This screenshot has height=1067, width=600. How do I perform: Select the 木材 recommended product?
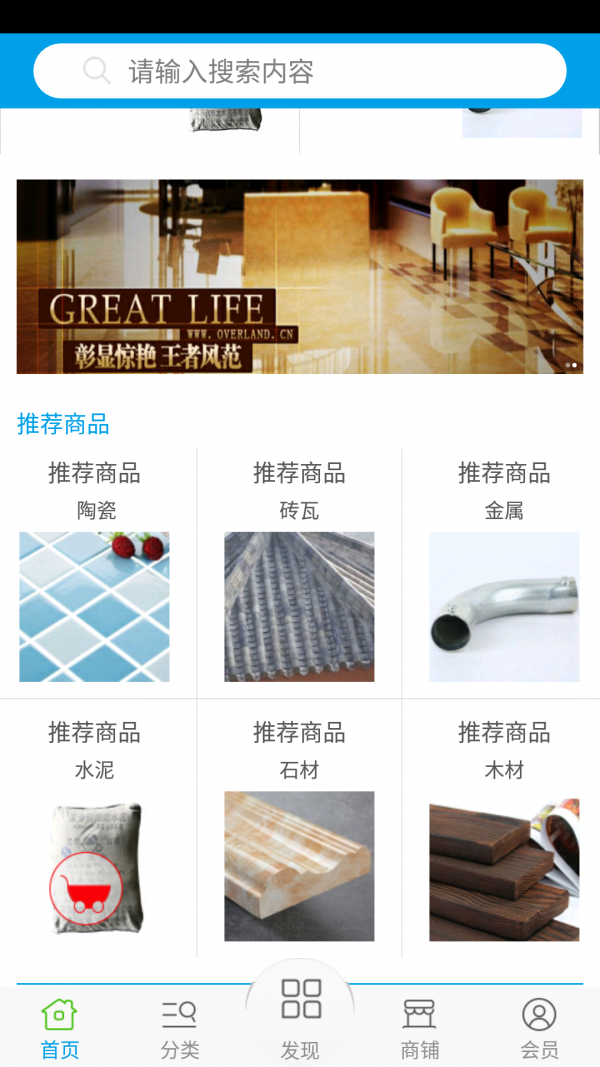click(504, 865)
